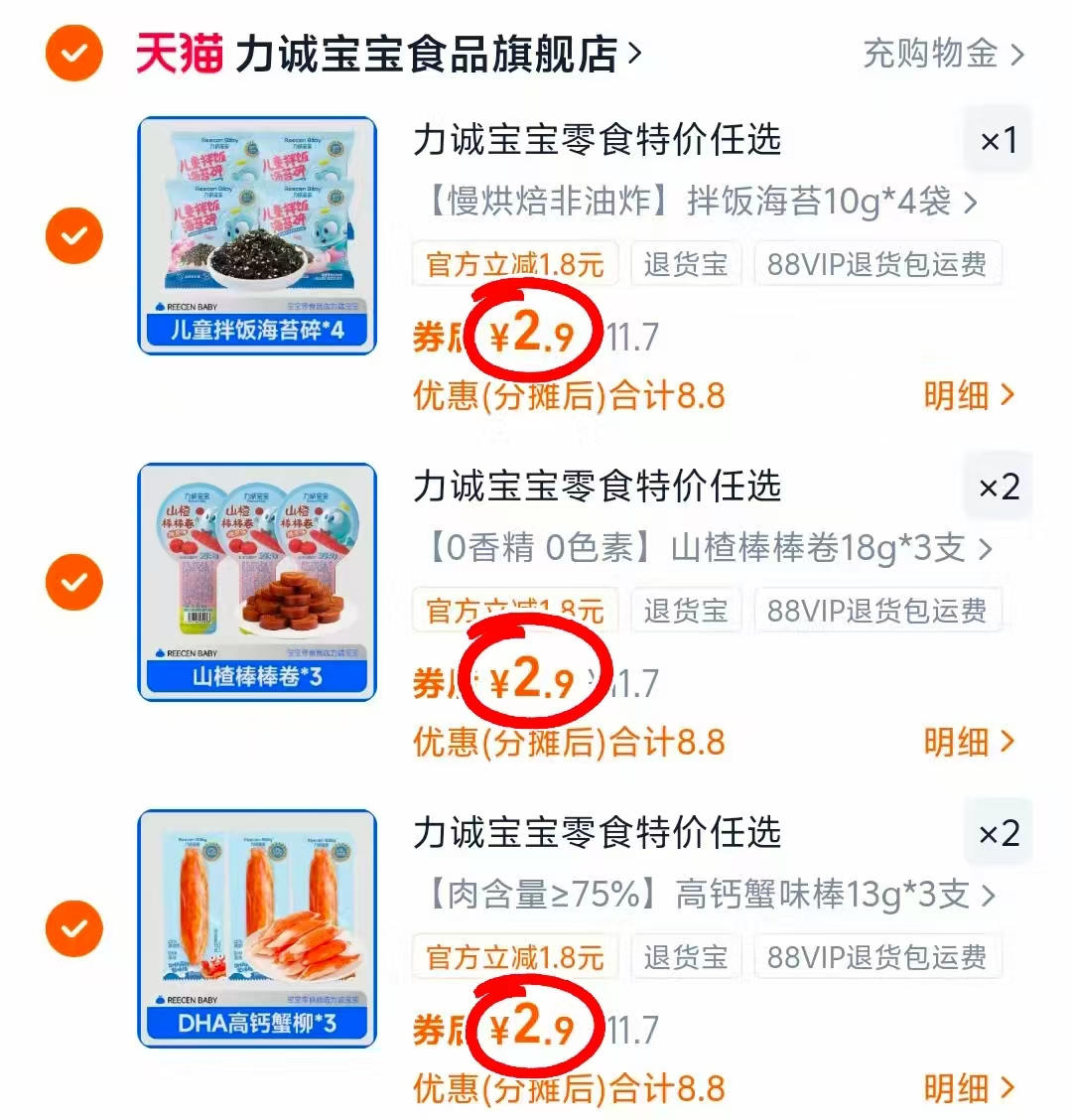Click the 官方立减1.8元 coupon tag on the crab stick item
Viewport: 1072px width, 1120px height.
pyautogui.click(x=512, y=956)
